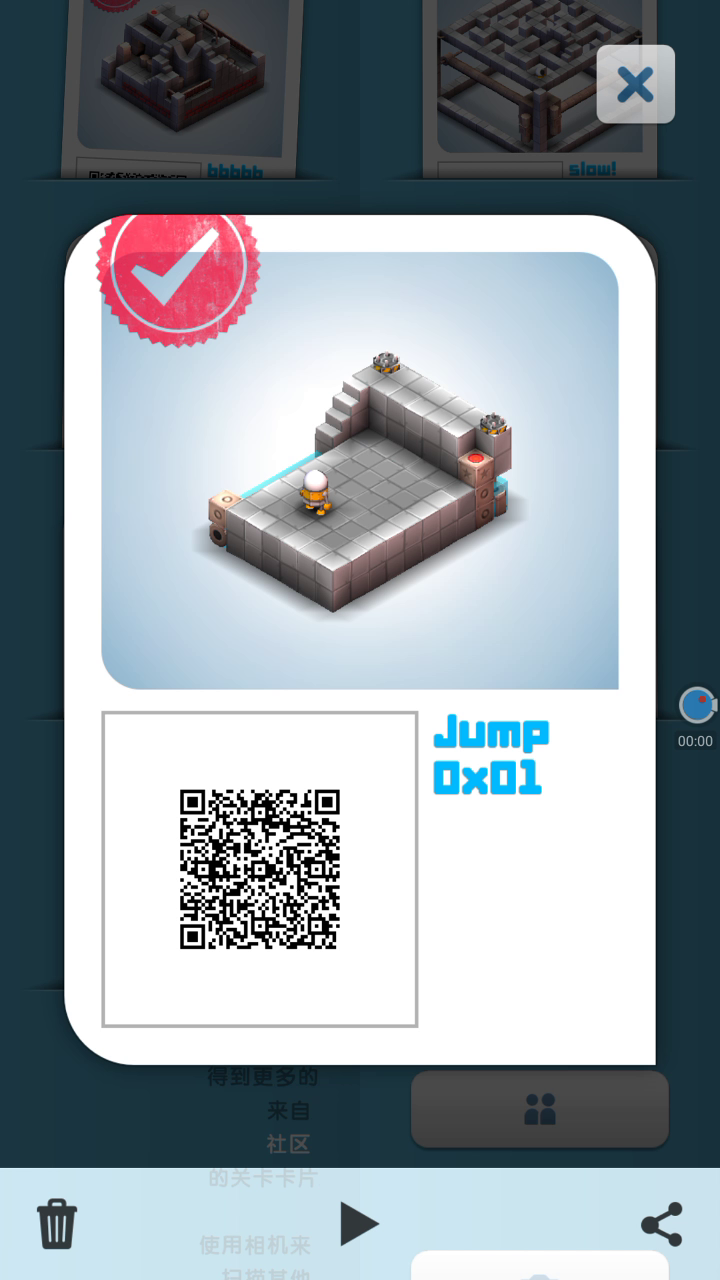The width and height of the screenshot is (720, 1280).
Task: Open the community button with people icon
Action: 540,1109
